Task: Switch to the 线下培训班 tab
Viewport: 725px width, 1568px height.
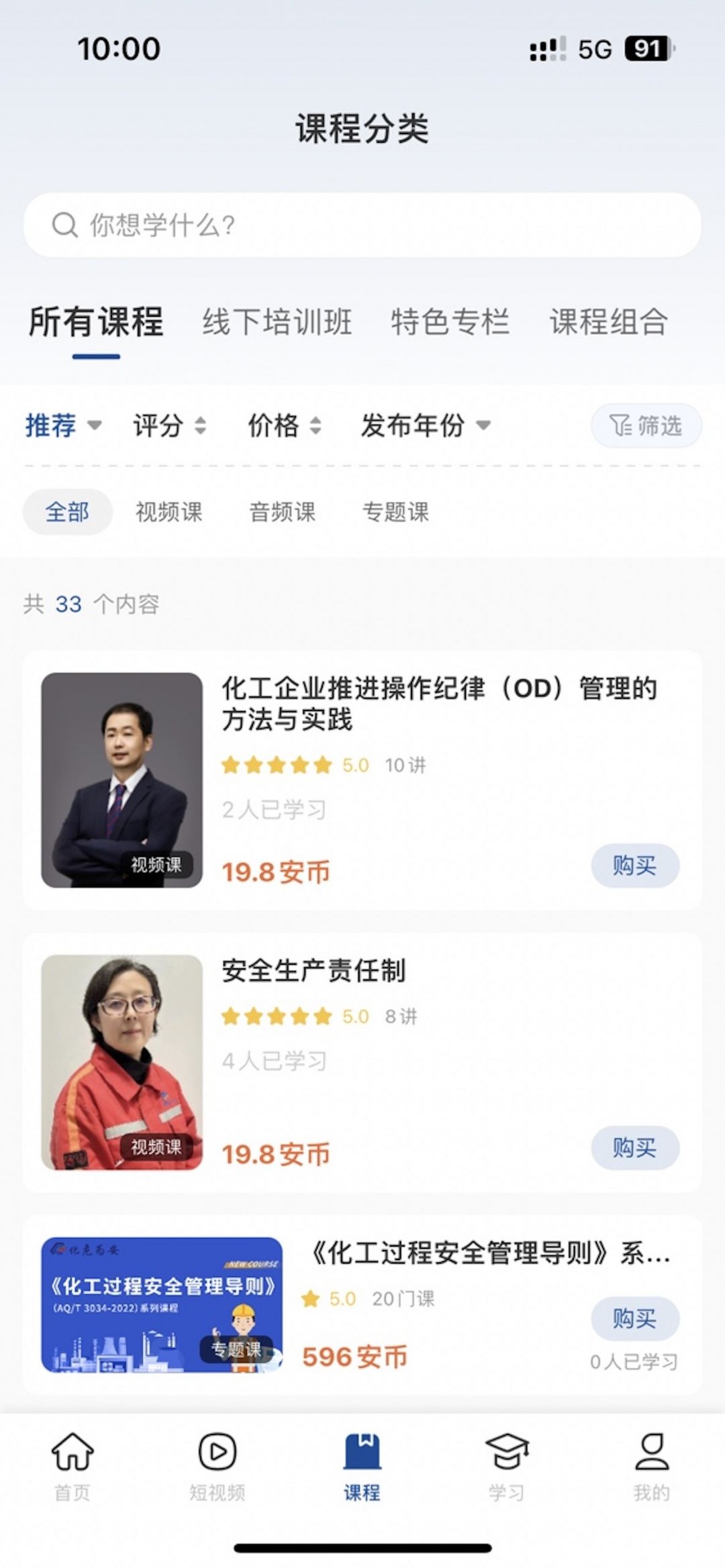Action: coord(277,321)
